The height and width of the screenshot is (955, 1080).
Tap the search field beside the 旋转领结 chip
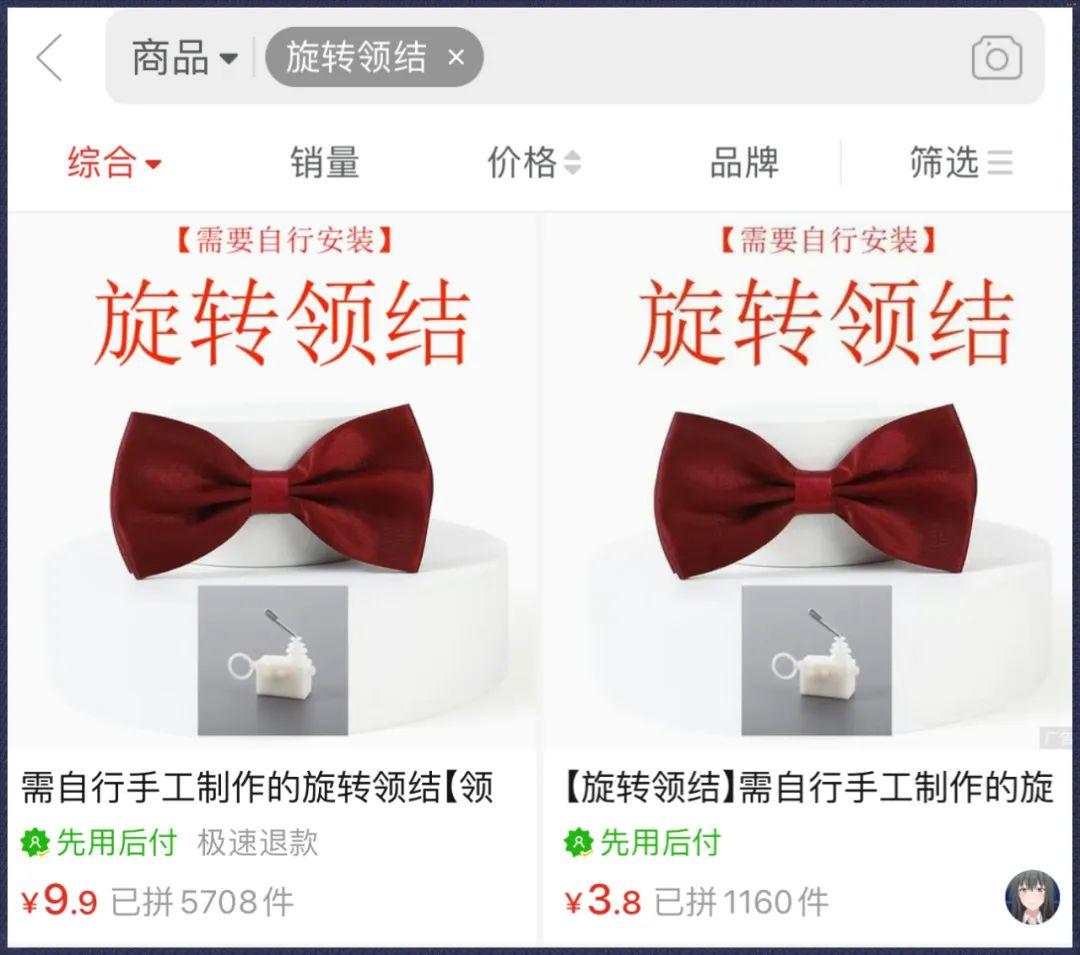click(720, 58)
